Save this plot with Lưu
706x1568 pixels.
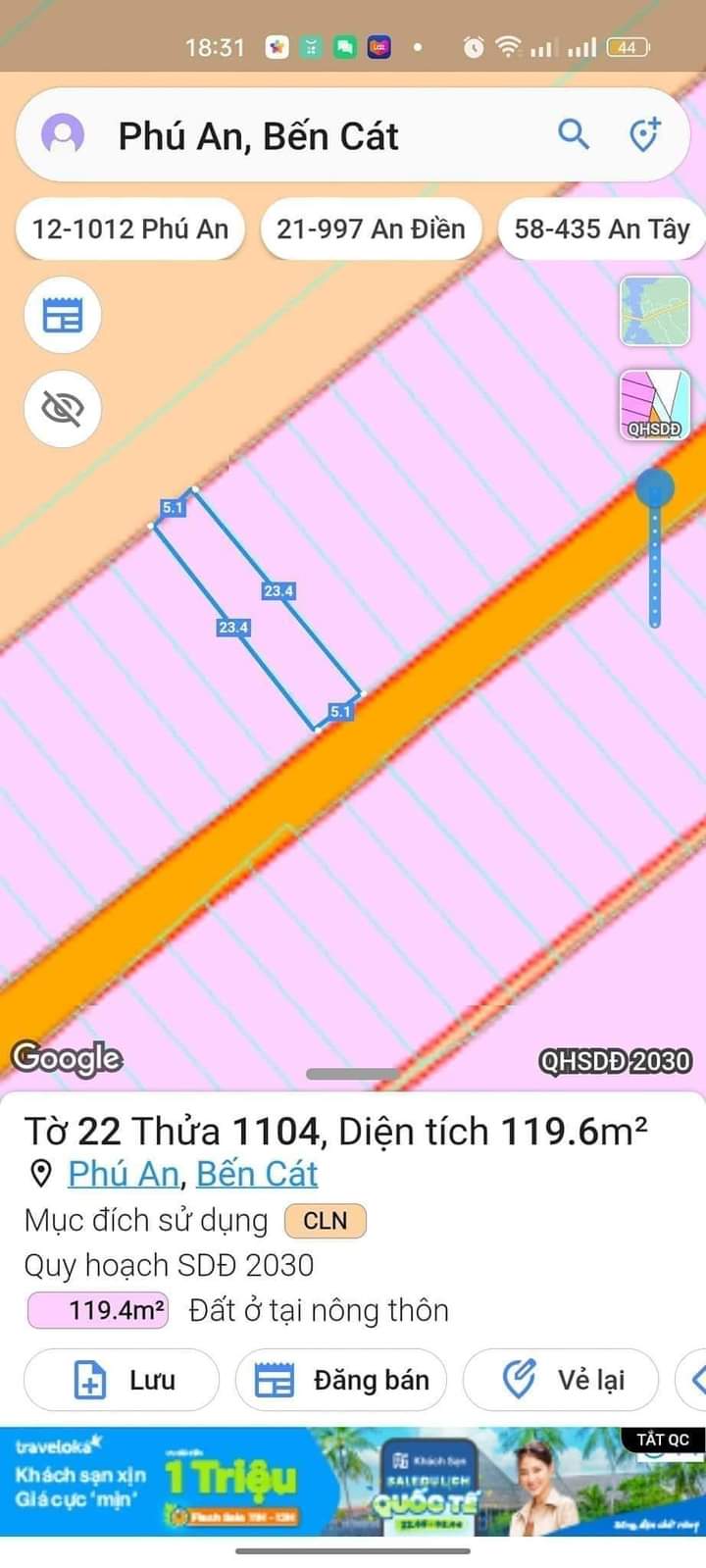pos(122,1381)
